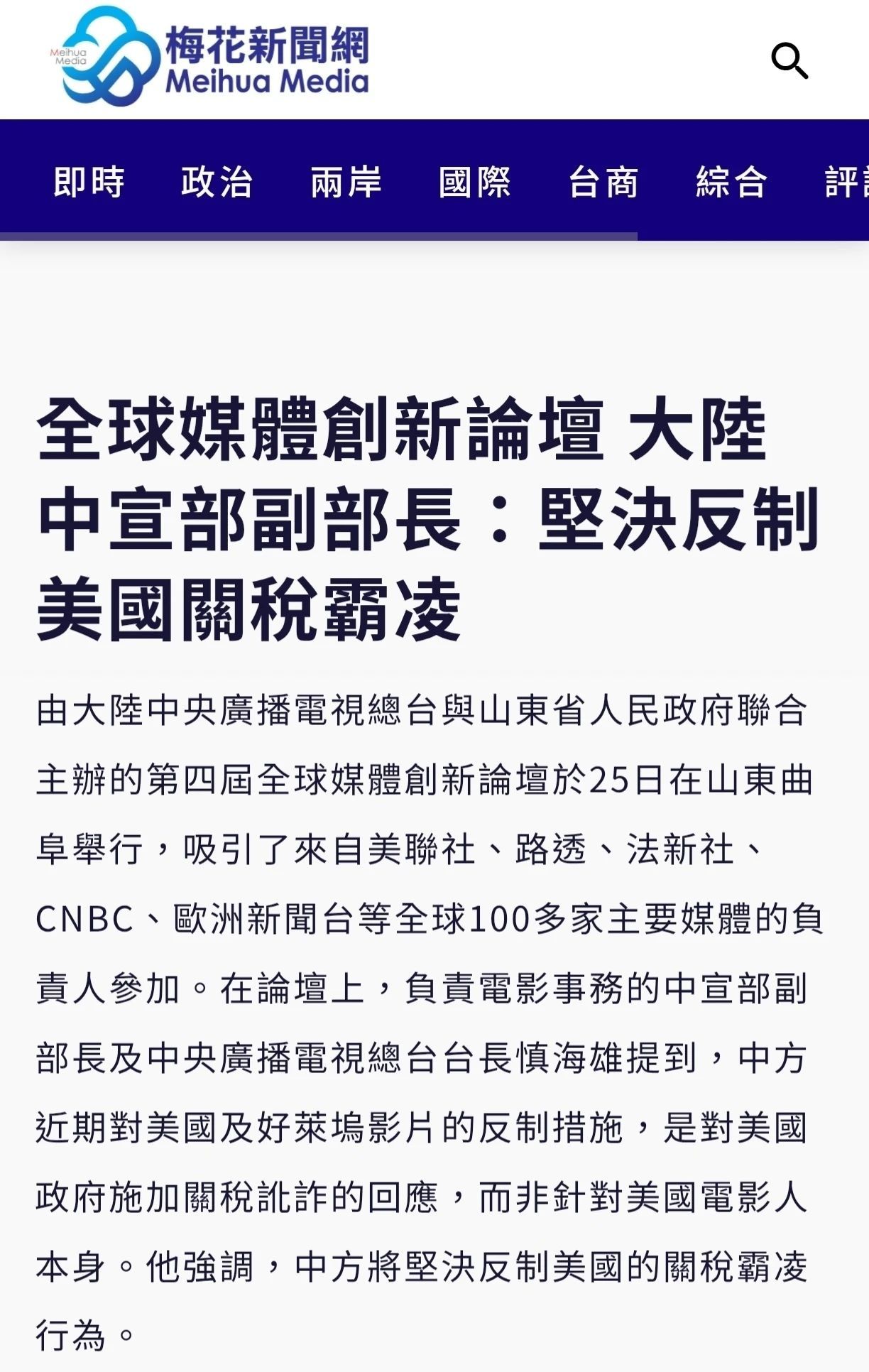The image size is (869, 1372).
Task: Open the partially visible 評論 menu item
Action: pyautogui.click(x=845, y=182)
